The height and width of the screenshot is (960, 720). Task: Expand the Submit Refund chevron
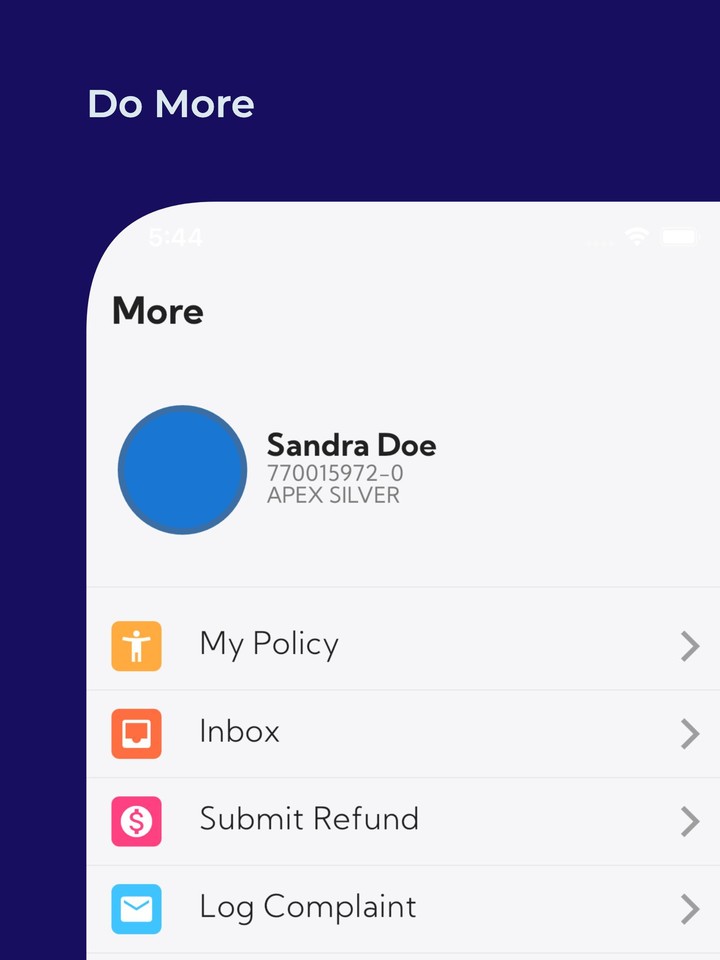[x=690, y=821]
